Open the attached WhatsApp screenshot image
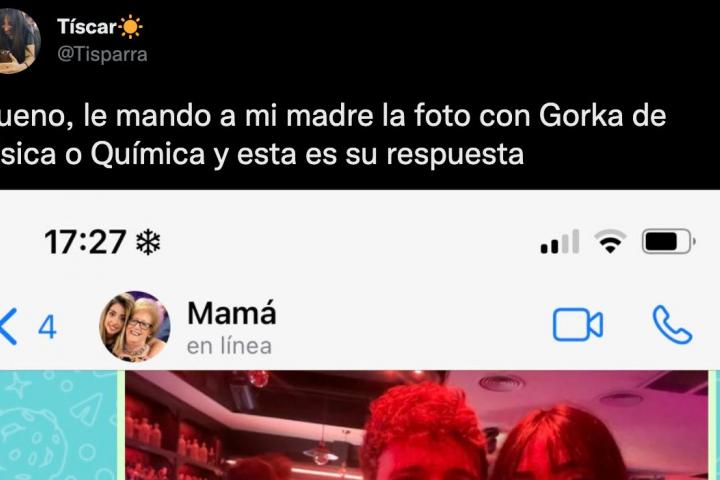Image resolution: width=720 pixels, height=480 pixels. coord(360,335)
